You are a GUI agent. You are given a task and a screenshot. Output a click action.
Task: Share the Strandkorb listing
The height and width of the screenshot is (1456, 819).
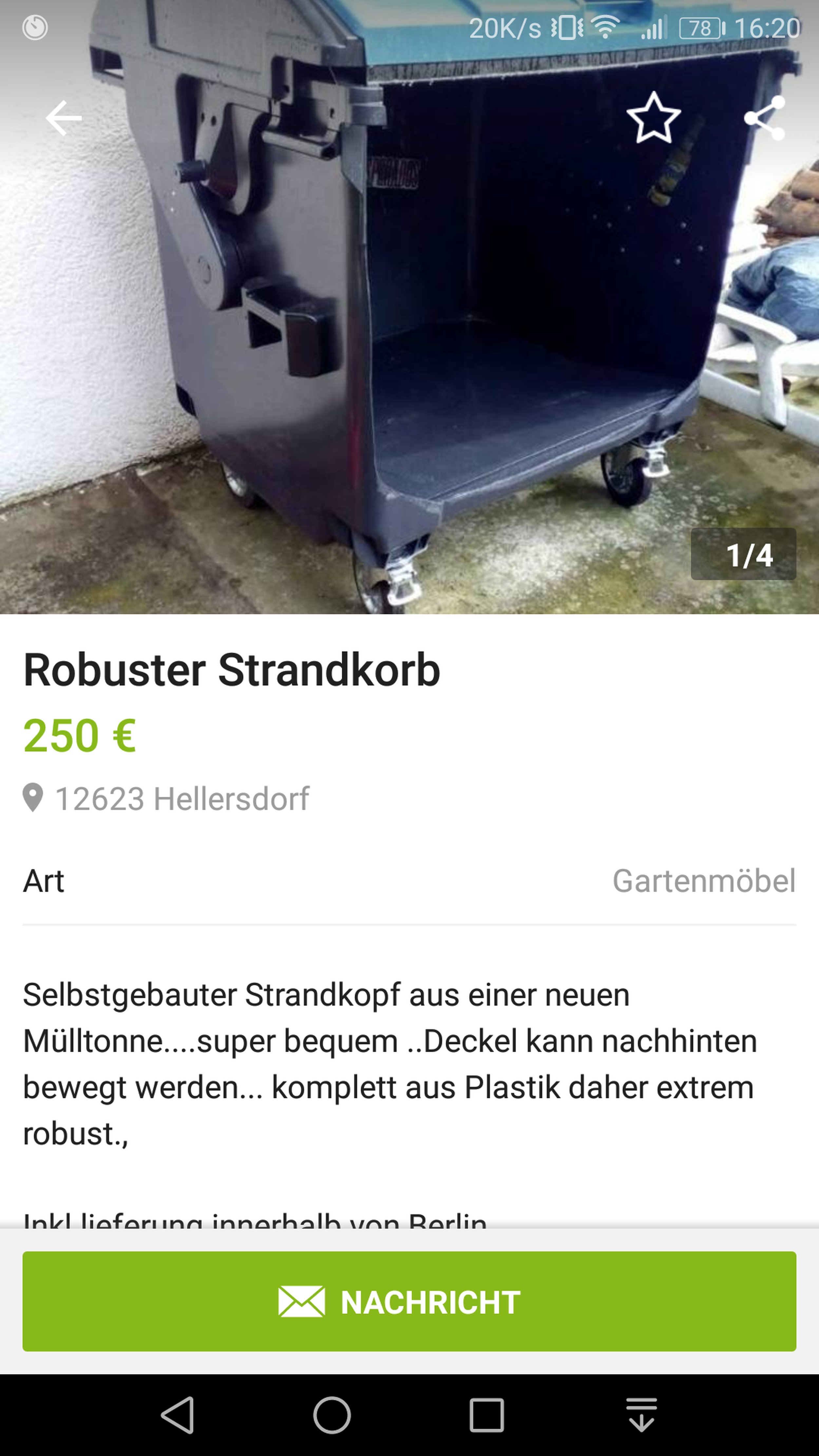[x=765, y=118]
